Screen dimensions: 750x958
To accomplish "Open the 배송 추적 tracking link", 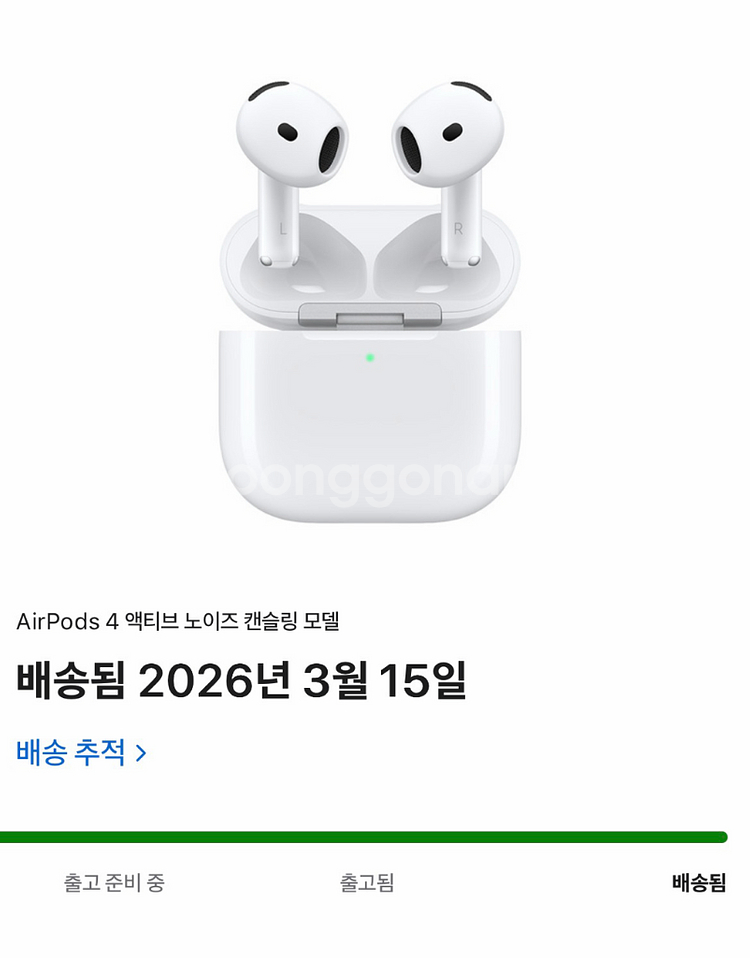I will [x=81, y=752].
